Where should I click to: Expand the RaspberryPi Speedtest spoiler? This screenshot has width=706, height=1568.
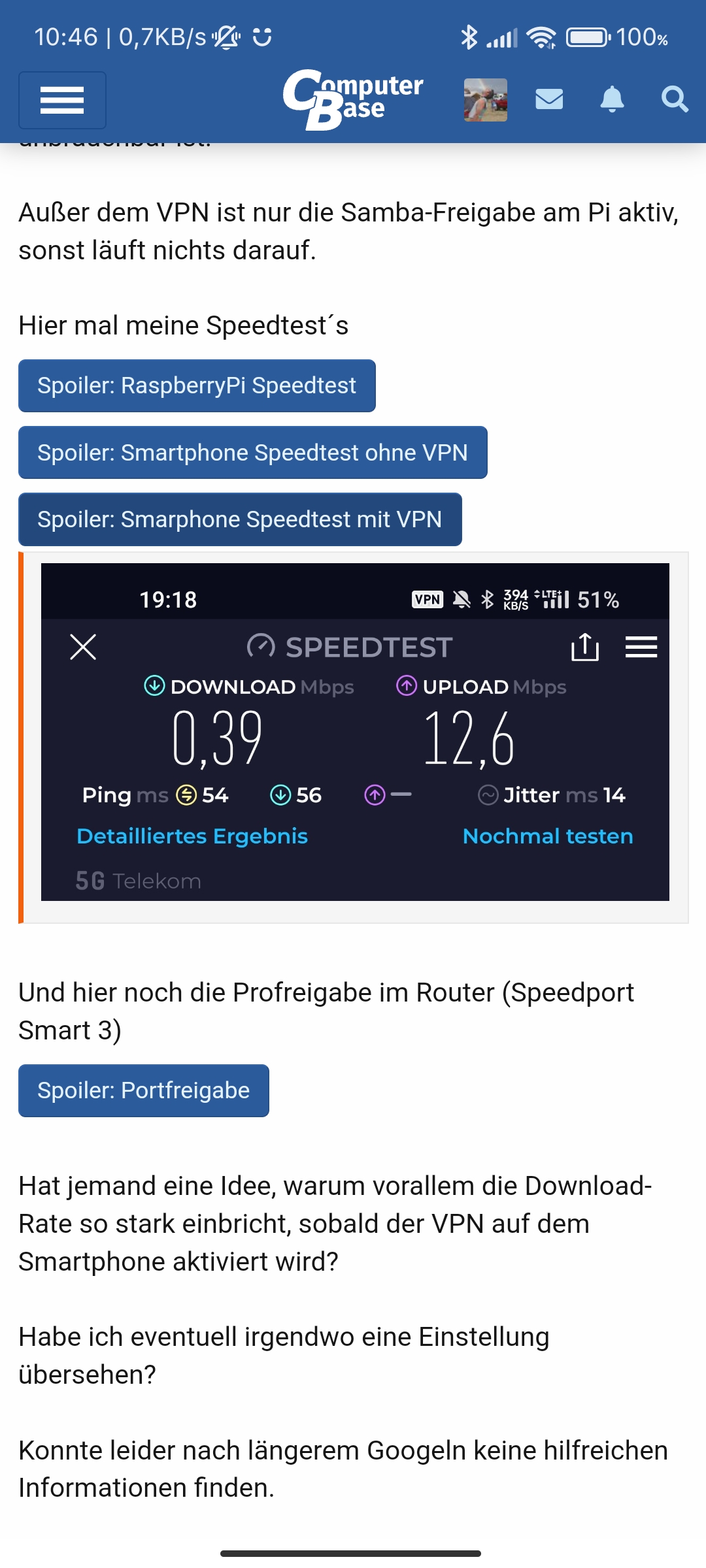(197, 385)
